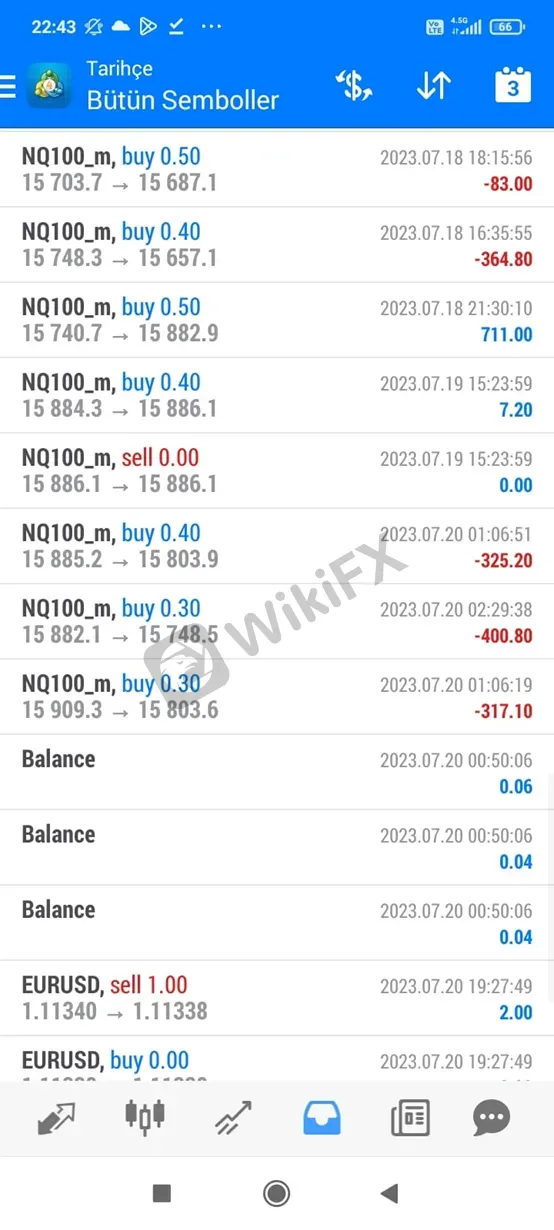Select the NQ100_m trade with -400.80 loss

pyautogui.click(x=277, y=622)
